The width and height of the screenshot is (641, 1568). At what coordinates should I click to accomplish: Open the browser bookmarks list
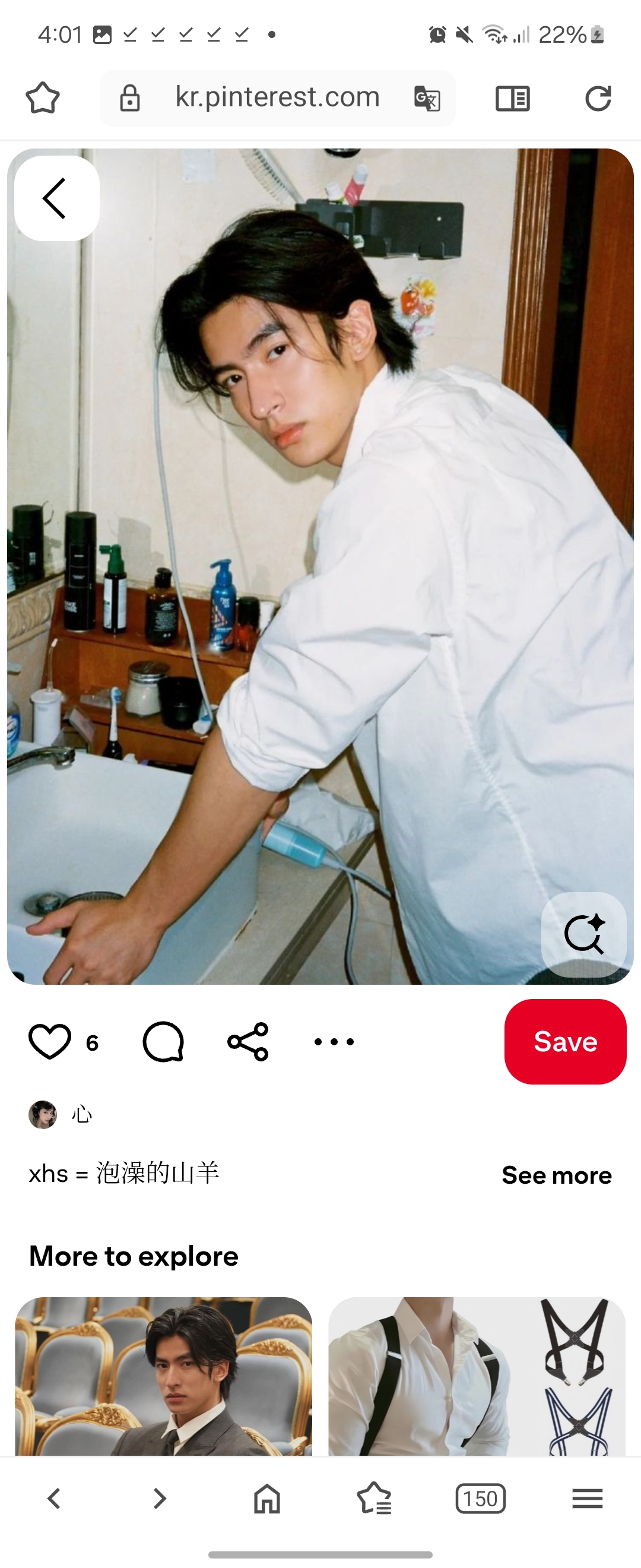(374, 1498)
